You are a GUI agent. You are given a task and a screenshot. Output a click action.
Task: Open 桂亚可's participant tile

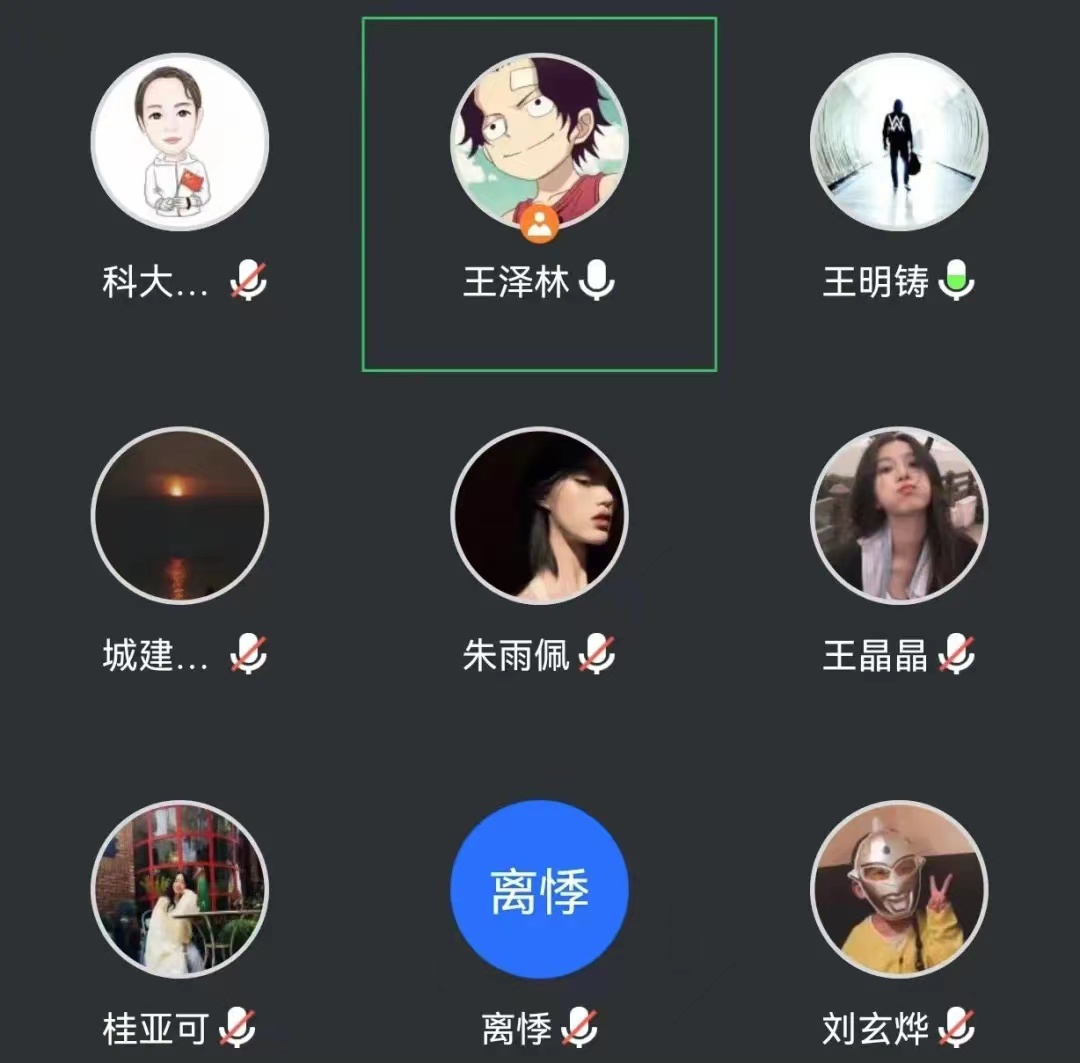pyautogui.click(x=180, y=890)
